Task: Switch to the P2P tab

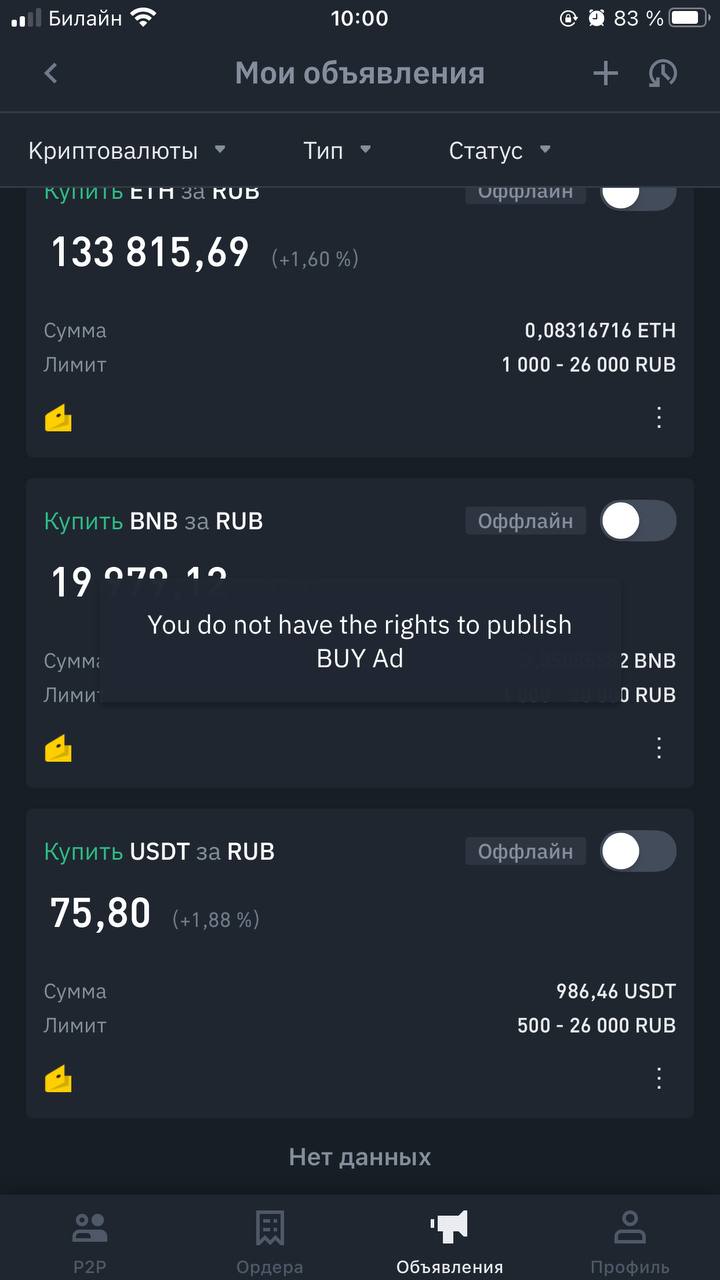Action: tap(90, 1242)
